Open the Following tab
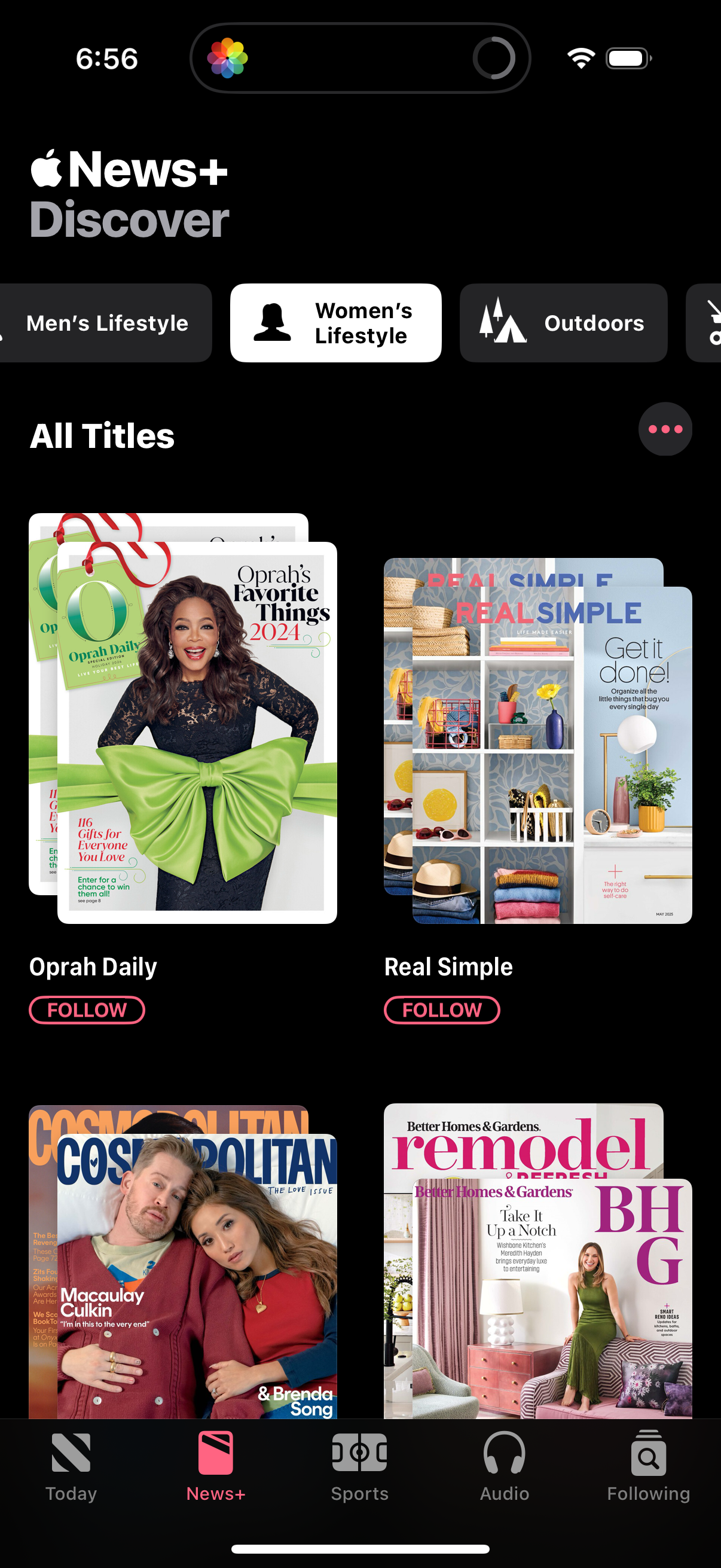Viewport: 721px width, 1568px height. (647, 1461)
